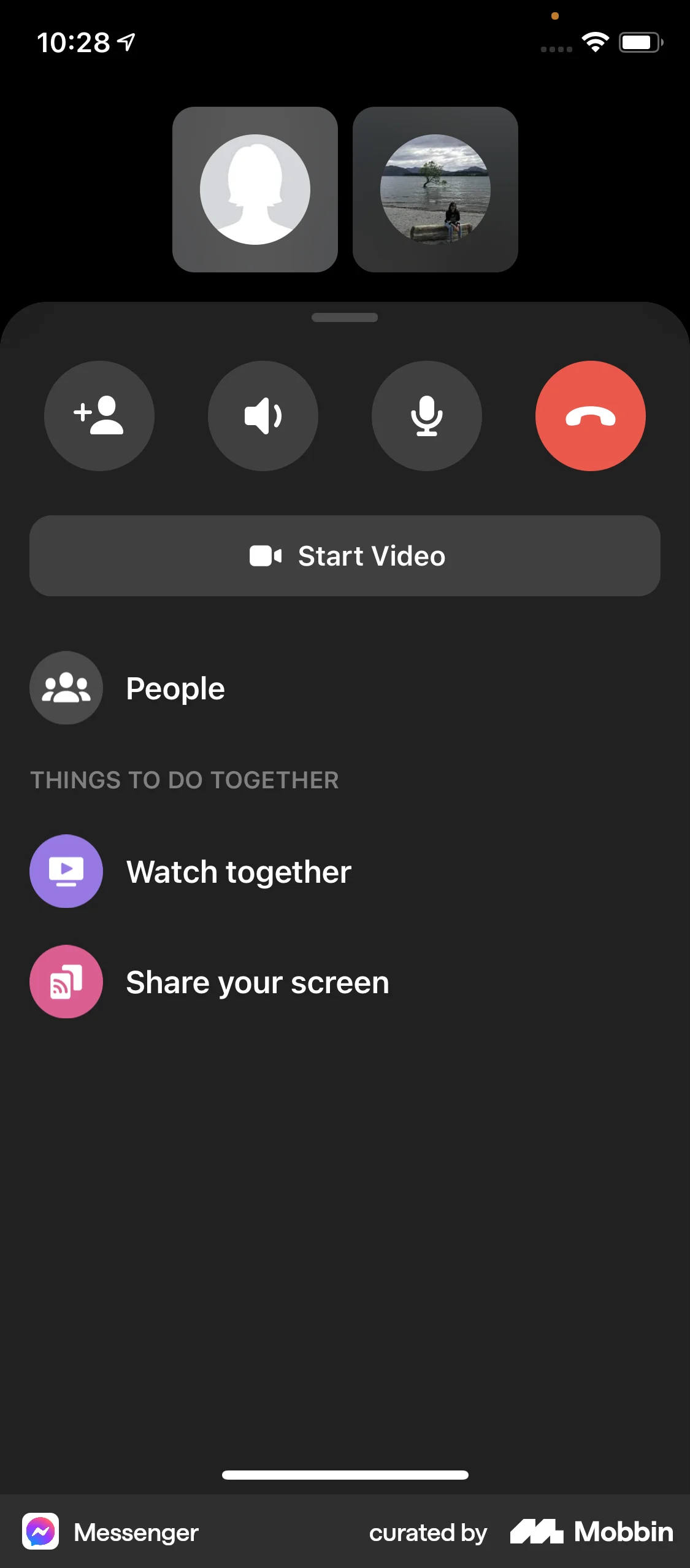Viewport: 690px width, 1568px height.
Task: Open the Watch together menu entry
Action: 239,871
